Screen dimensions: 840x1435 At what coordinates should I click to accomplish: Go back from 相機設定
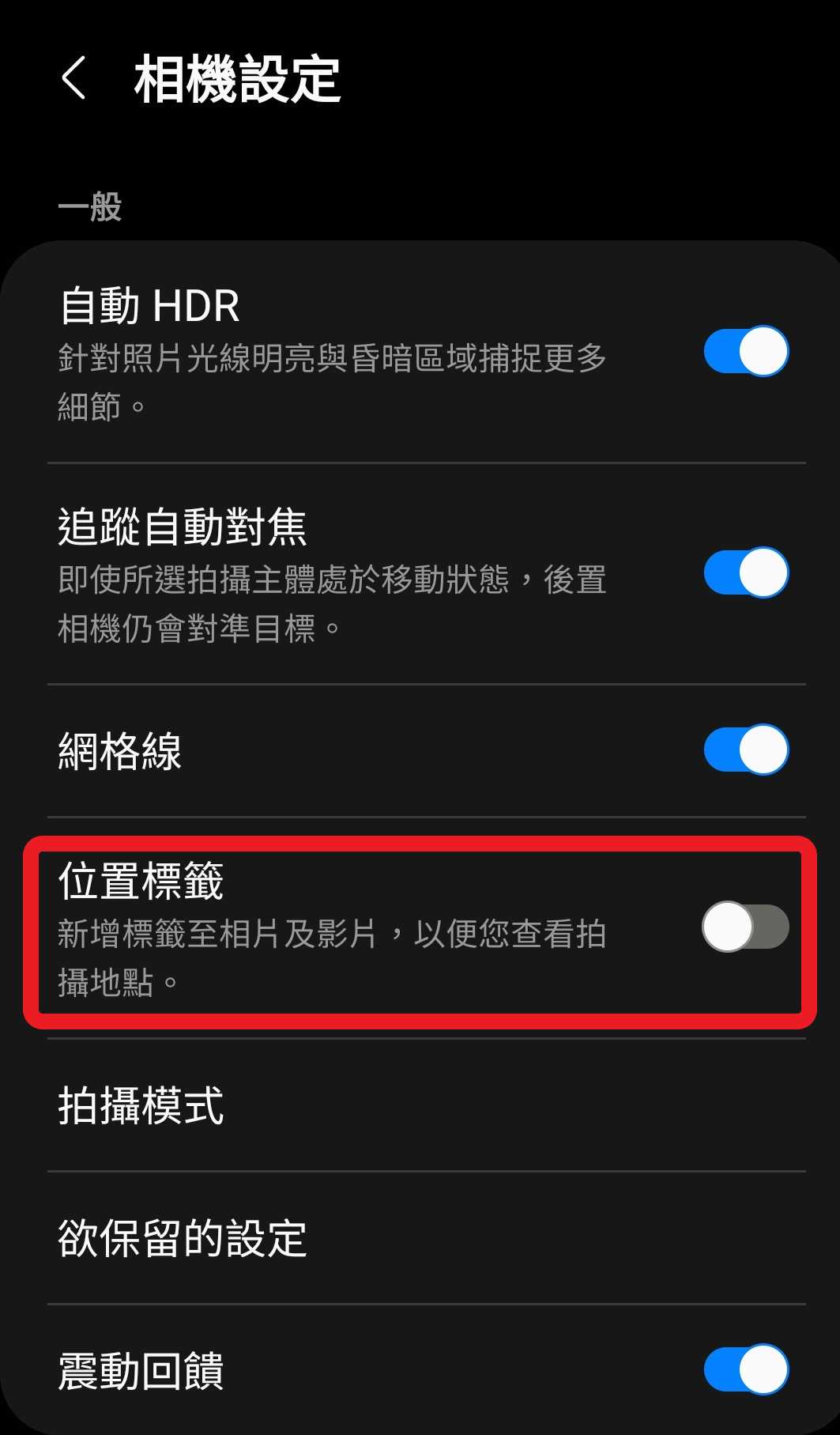click(73, 78)
